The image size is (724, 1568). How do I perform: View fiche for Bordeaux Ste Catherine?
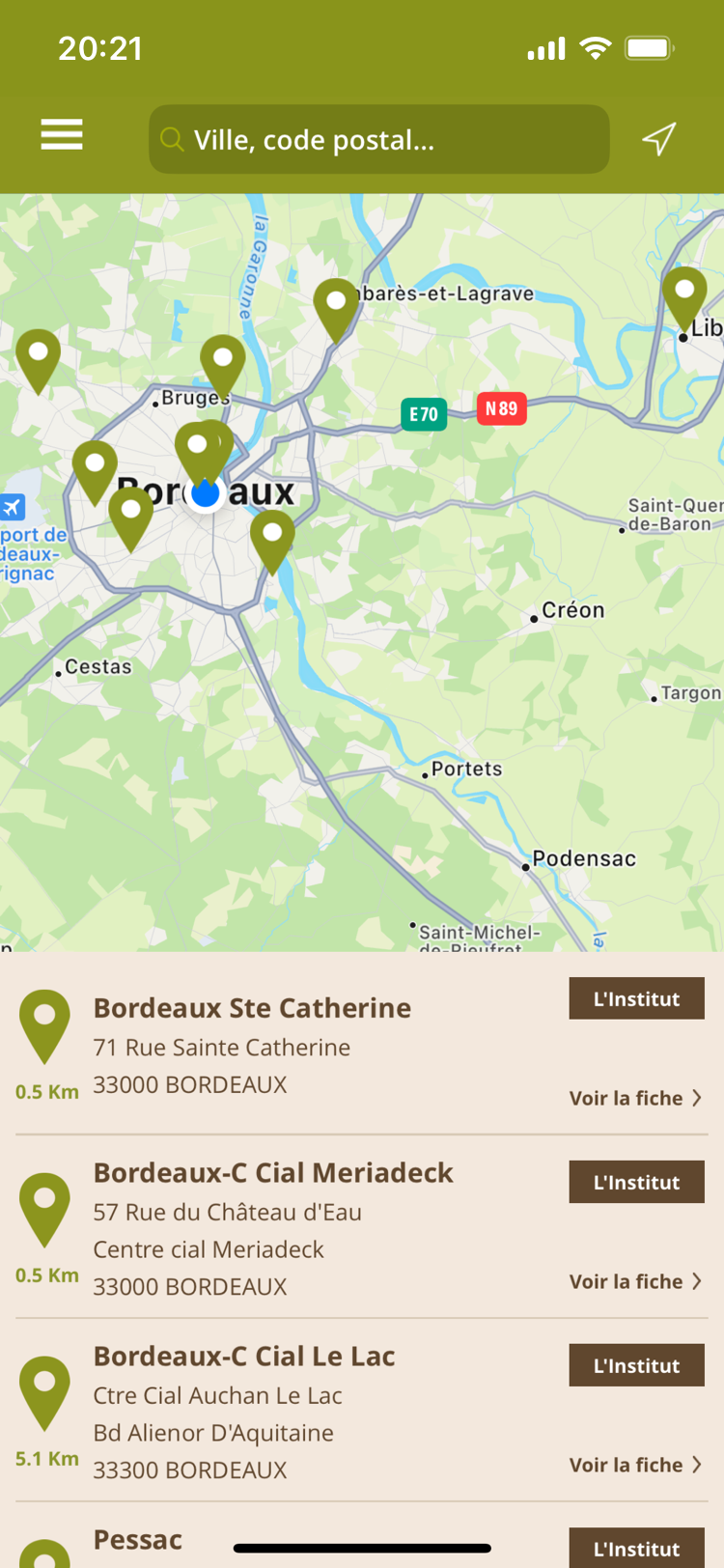[x=634, y=1098]
